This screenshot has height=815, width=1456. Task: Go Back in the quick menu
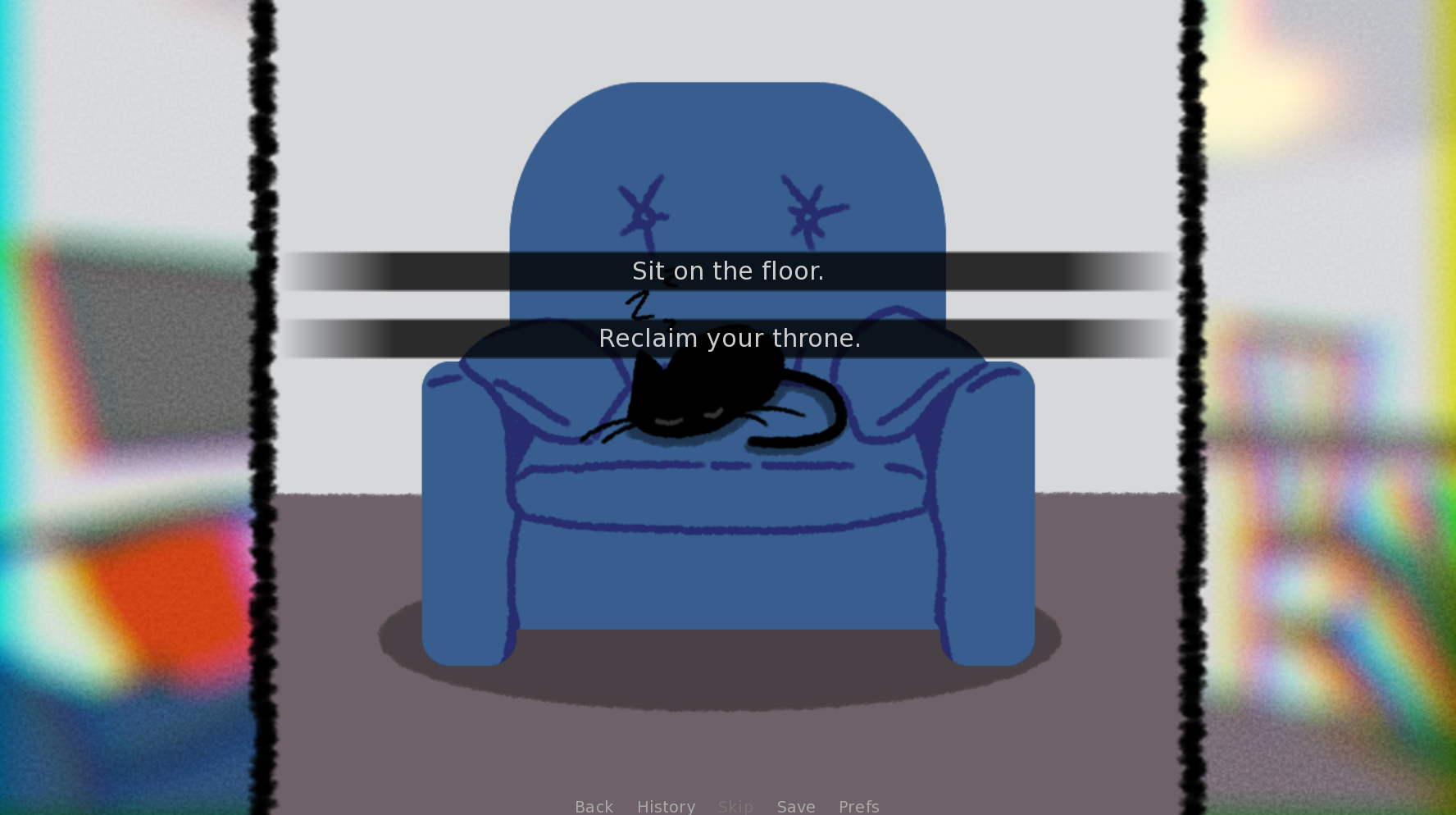594,807
